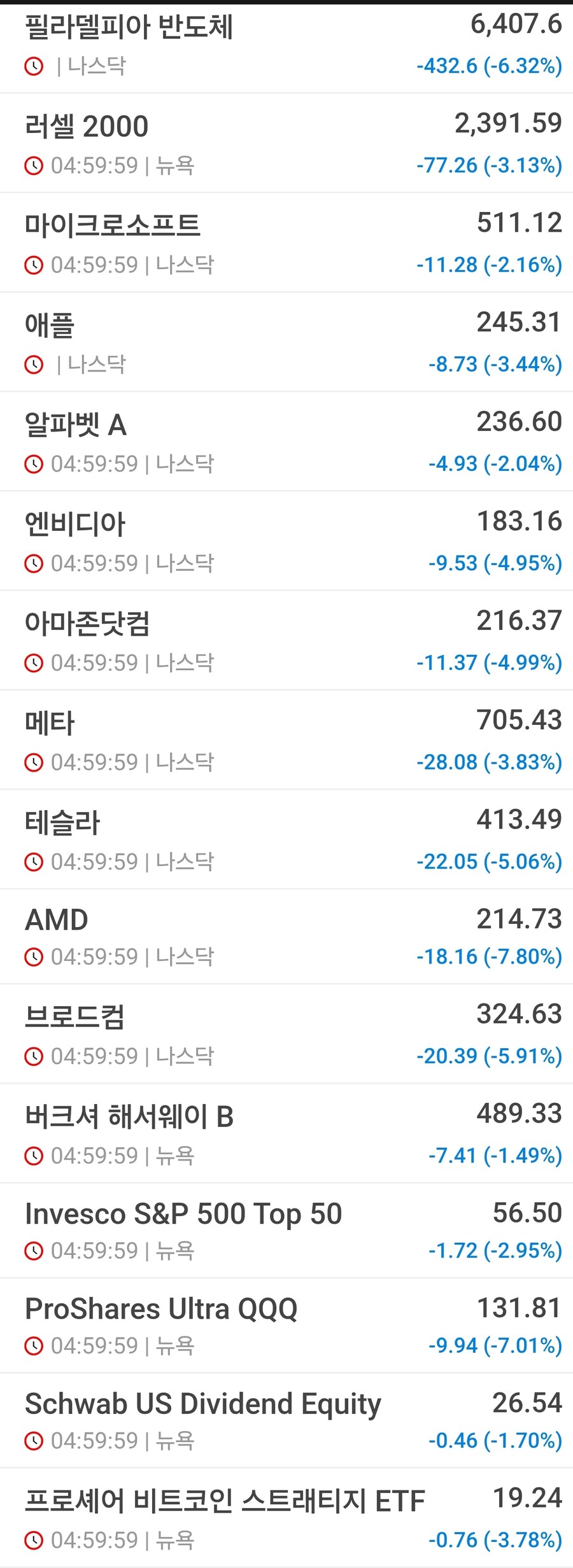573x1568 pixels.
Task: Select the 알파벳 A stock row
Action: coord(286,442)
